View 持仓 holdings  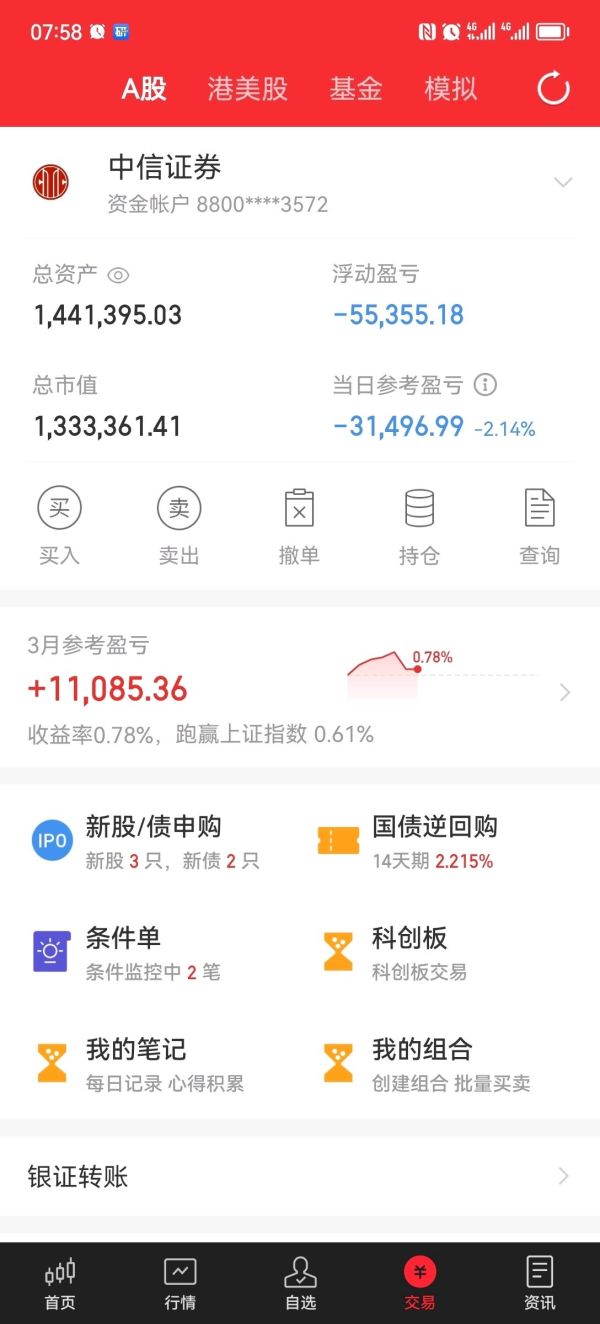pyautogui.click(x=419, y=528)
